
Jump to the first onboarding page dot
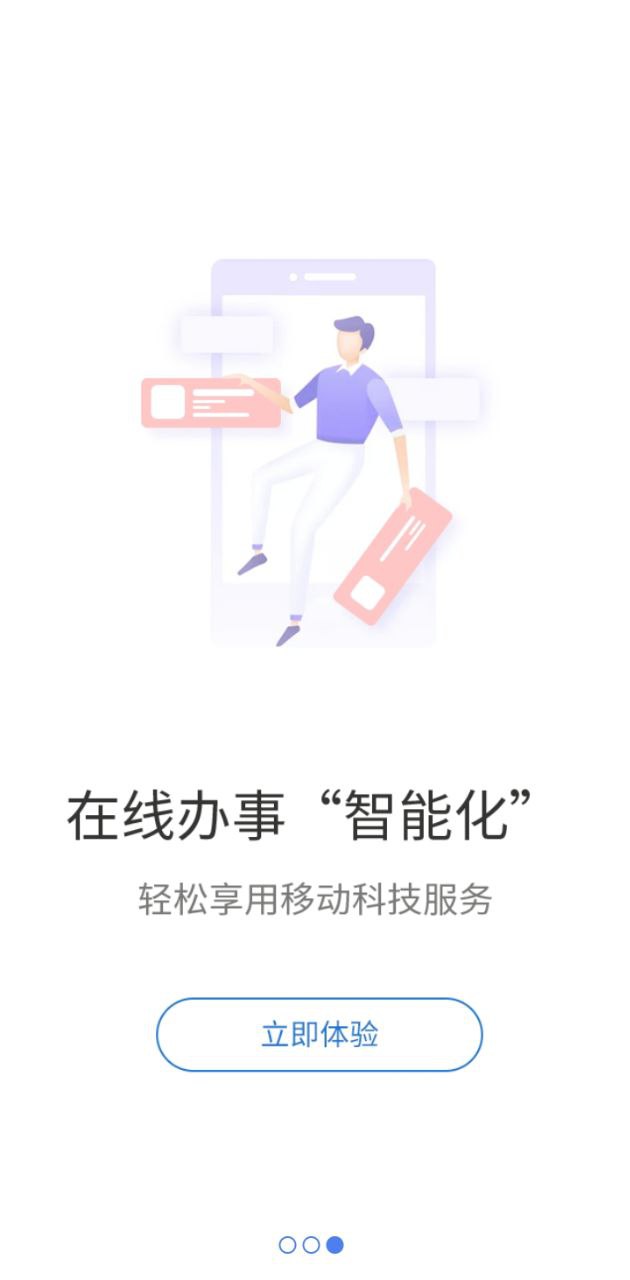click(287, 1245)
